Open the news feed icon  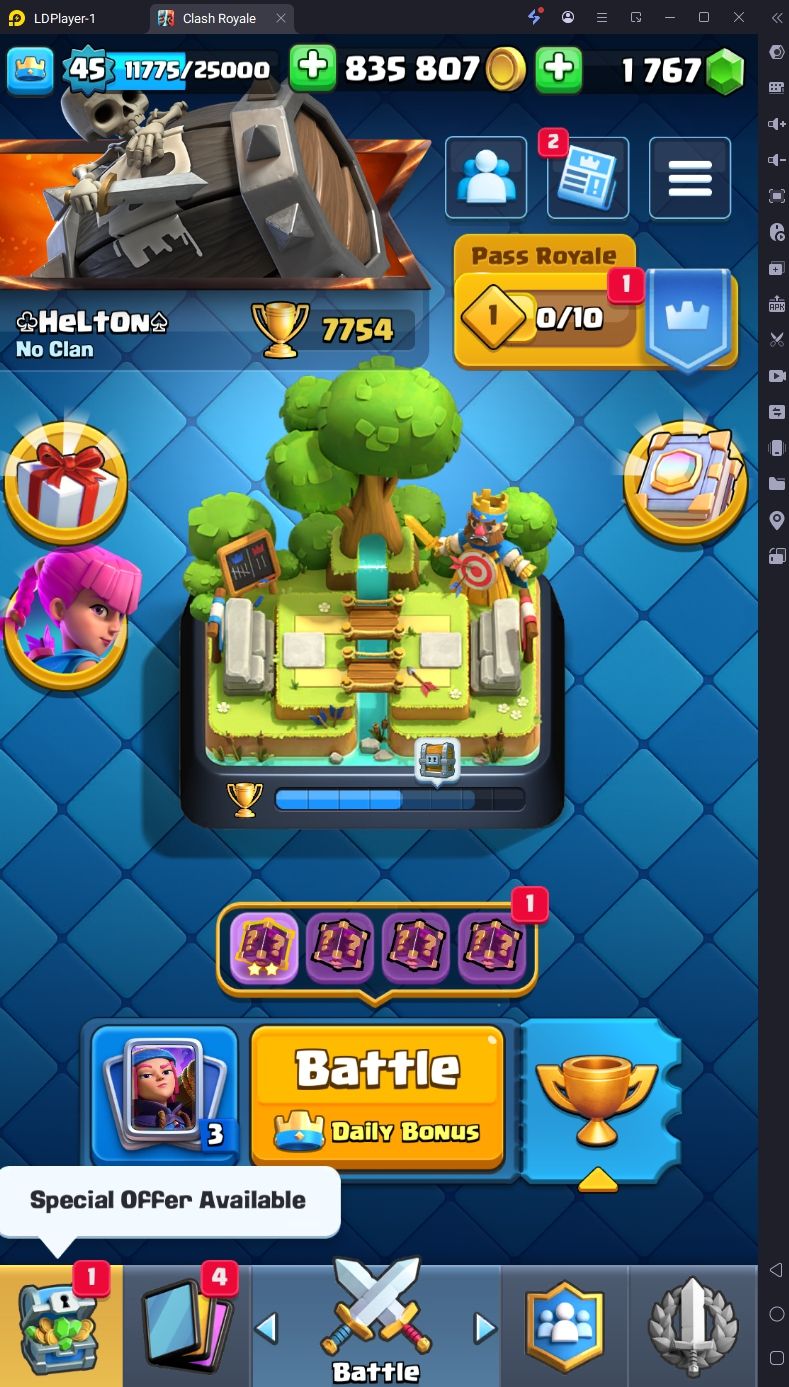[x=588, y=178]
